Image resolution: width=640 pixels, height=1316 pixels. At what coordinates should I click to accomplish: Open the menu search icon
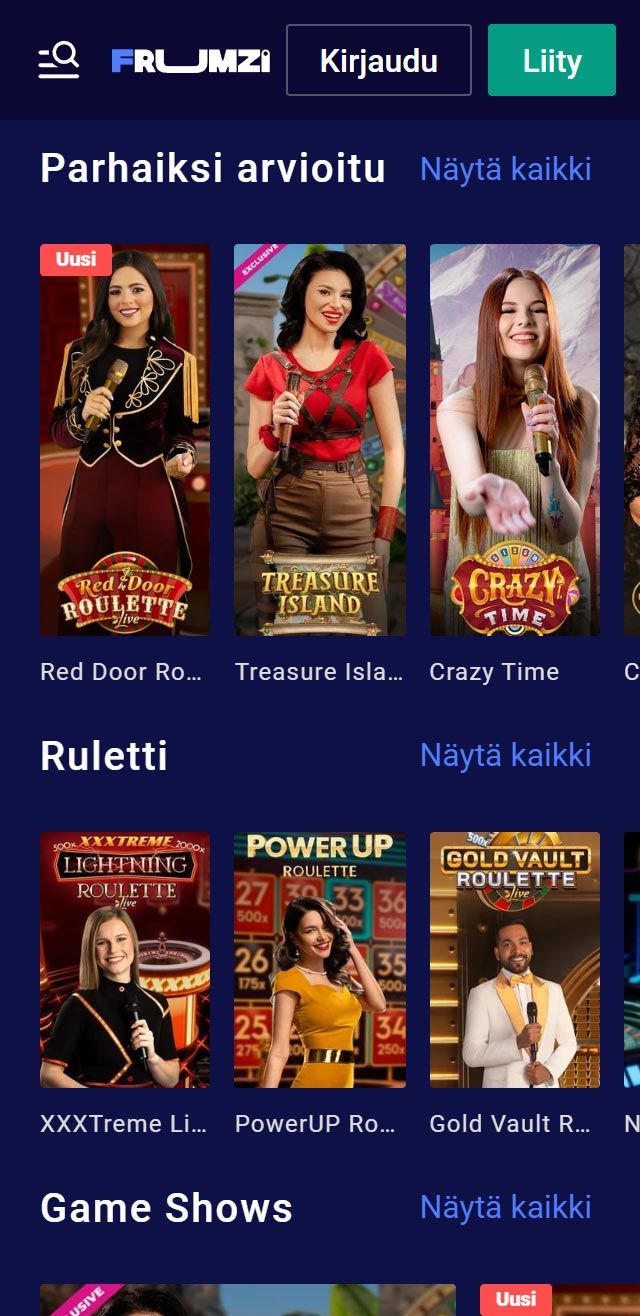click(59, 60)
